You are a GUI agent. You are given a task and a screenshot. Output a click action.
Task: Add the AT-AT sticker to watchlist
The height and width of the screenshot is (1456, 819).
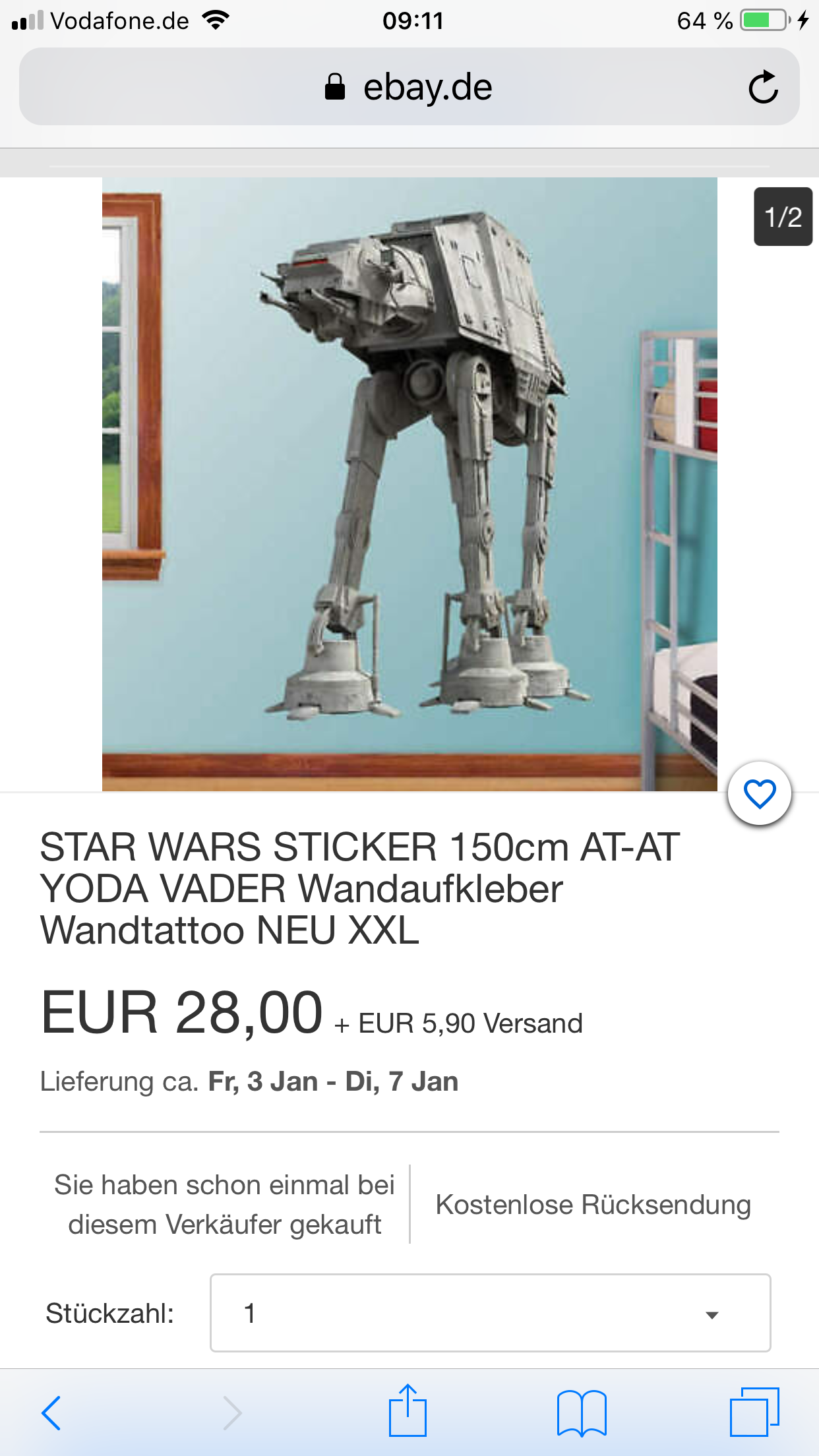(759, 793)
